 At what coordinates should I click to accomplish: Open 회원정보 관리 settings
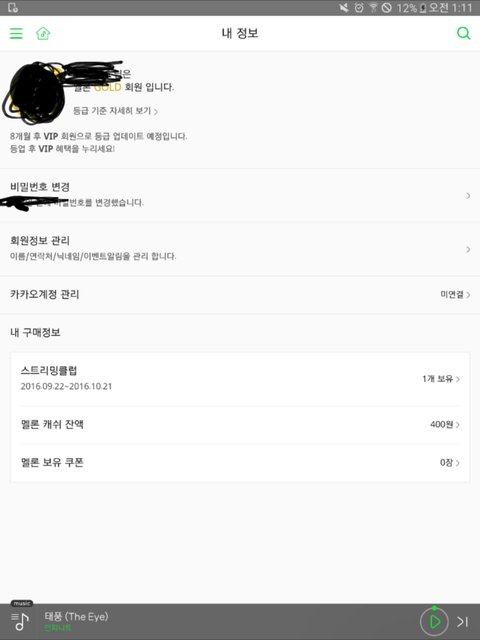click(x=240, y=249)
